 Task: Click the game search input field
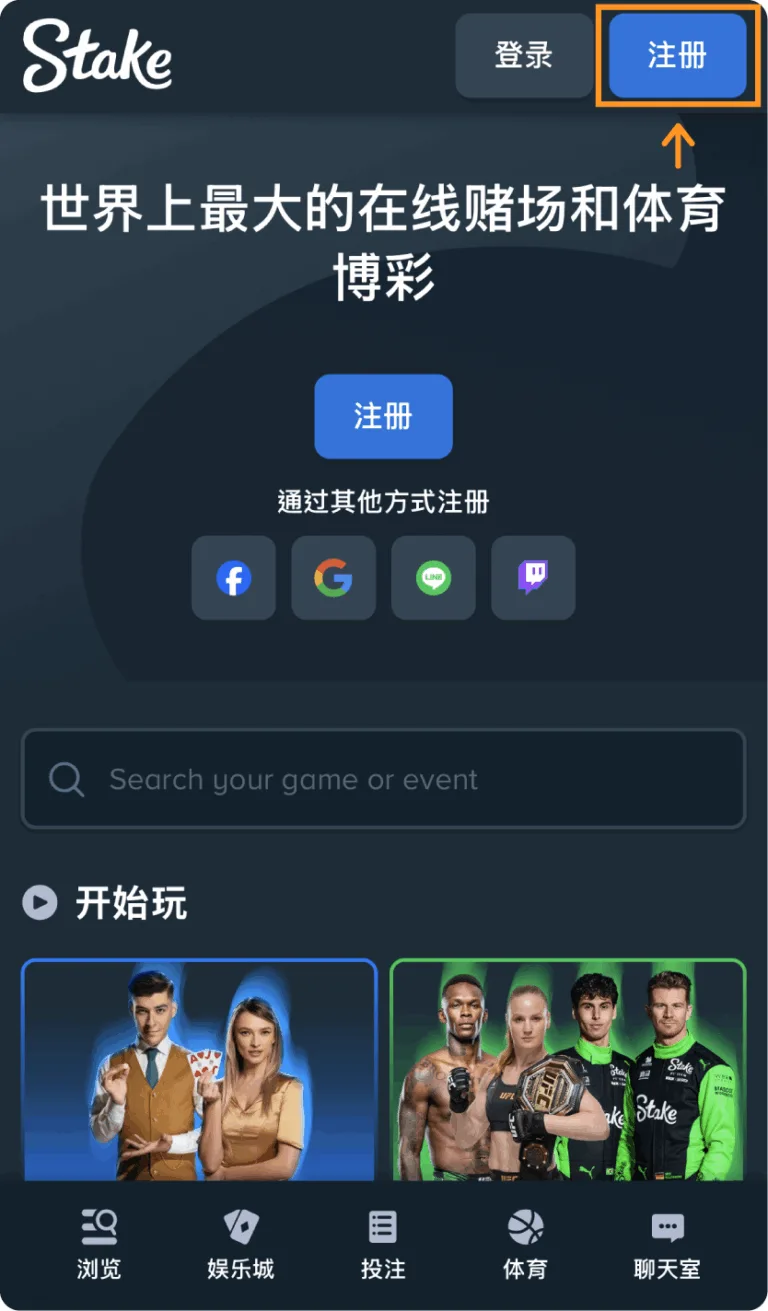383,779
